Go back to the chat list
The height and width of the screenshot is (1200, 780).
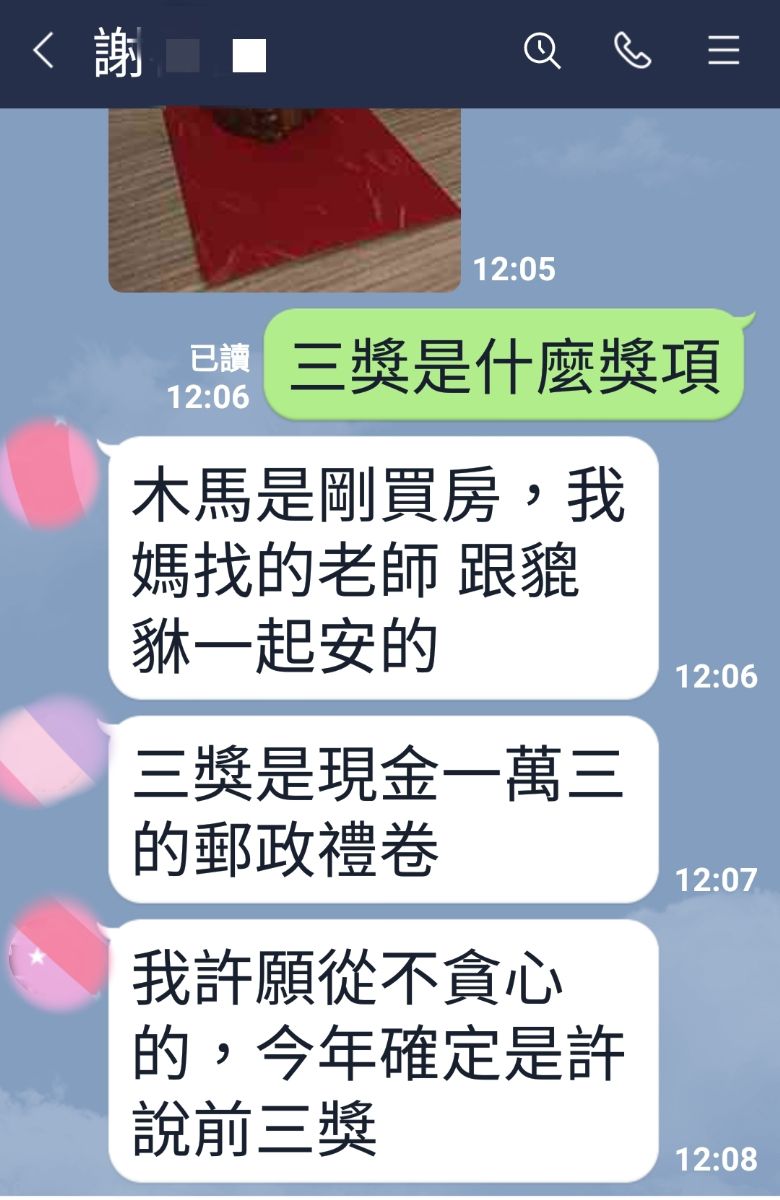coord(43,51)
